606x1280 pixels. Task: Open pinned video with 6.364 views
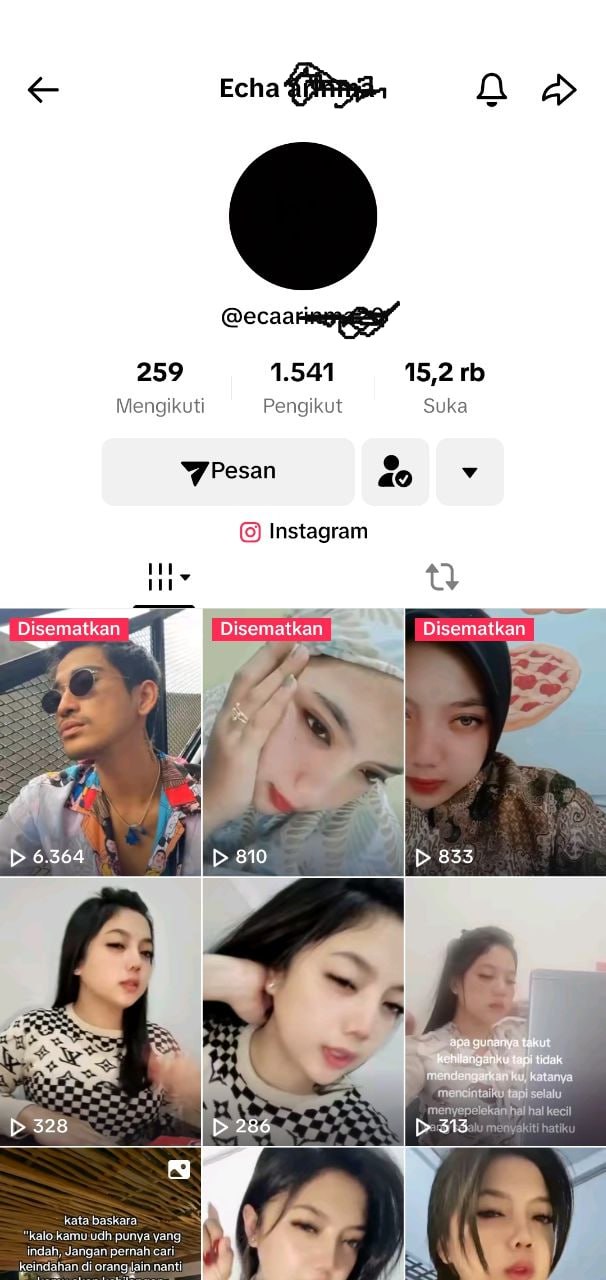coord(100,743)
